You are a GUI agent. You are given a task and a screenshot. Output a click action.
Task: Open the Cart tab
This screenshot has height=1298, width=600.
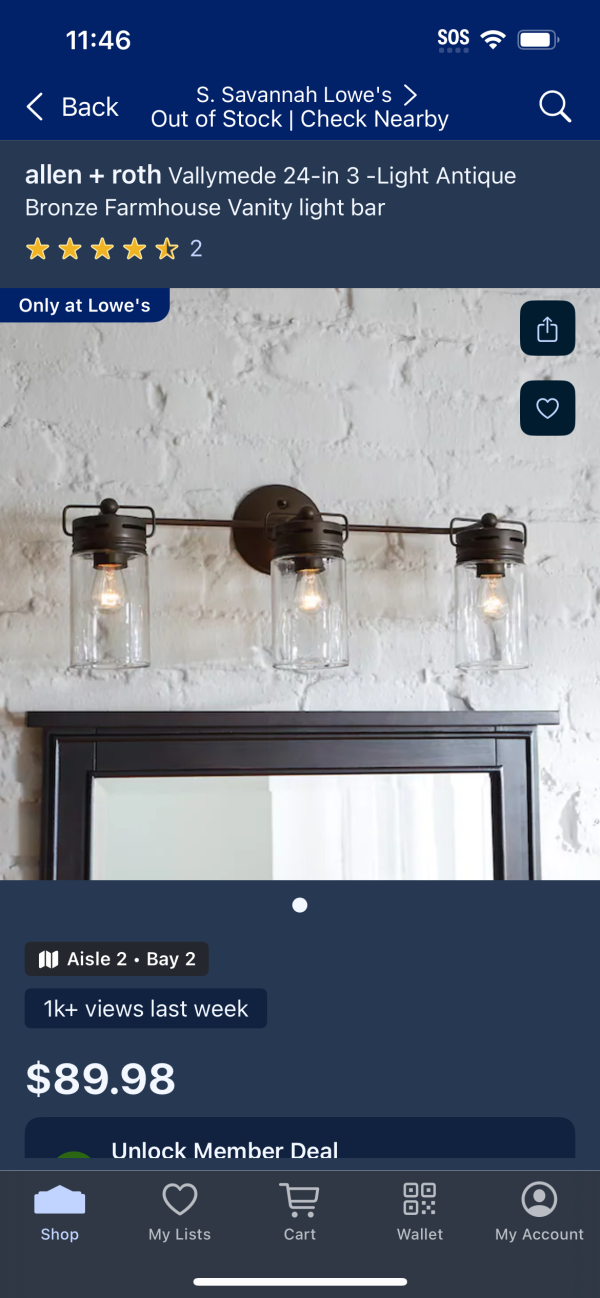299,1211
